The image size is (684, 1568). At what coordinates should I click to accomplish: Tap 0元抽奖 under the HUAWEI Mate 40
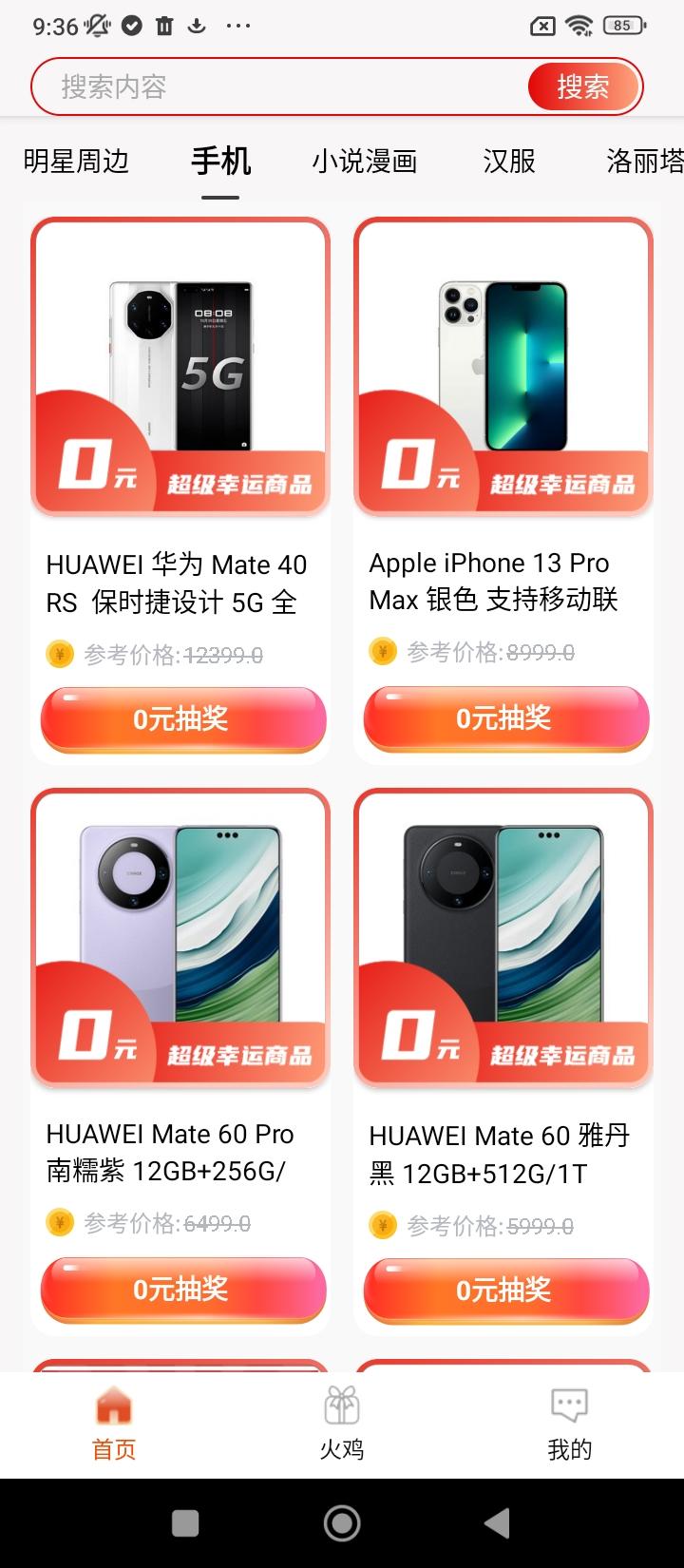pos(181,719)
